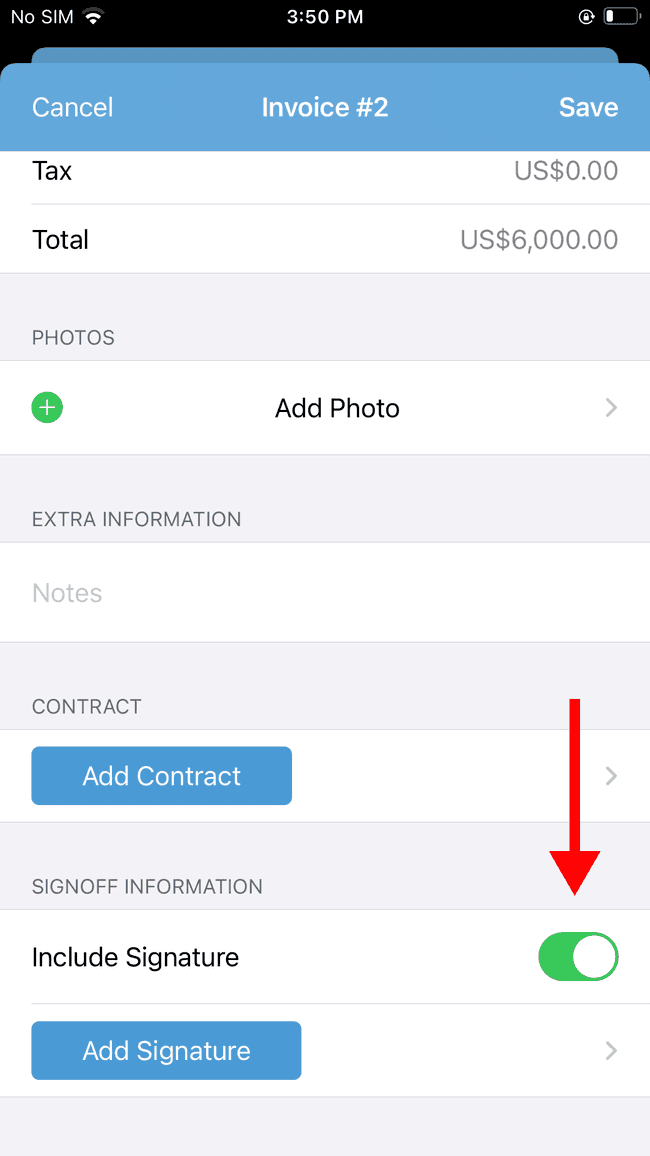This screenshot has width=650, height=1156.
Task: Turn off Include Signature switch
Action: tap(579, 957)
